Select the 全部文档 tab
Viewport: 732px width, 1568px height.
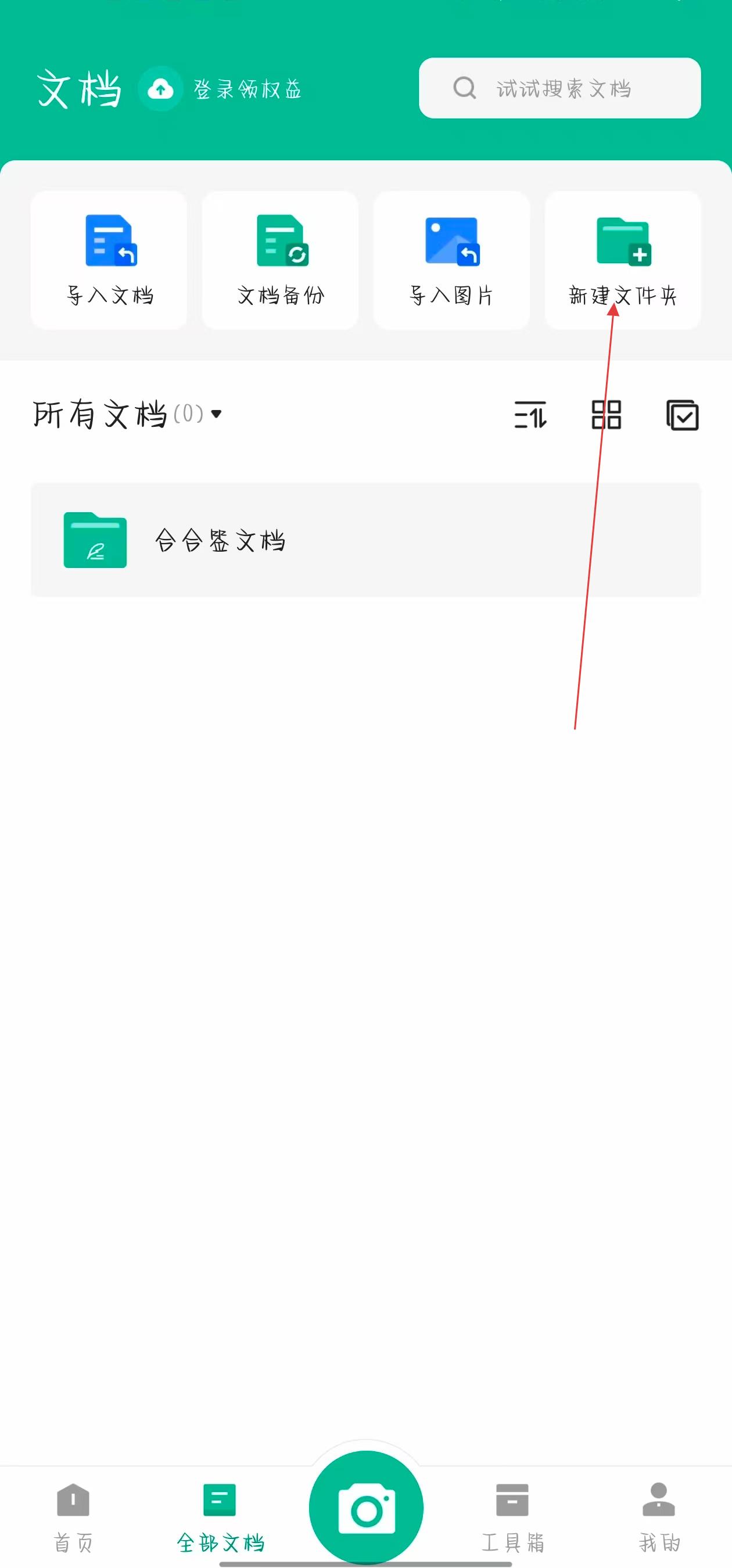click(220, 1516)
